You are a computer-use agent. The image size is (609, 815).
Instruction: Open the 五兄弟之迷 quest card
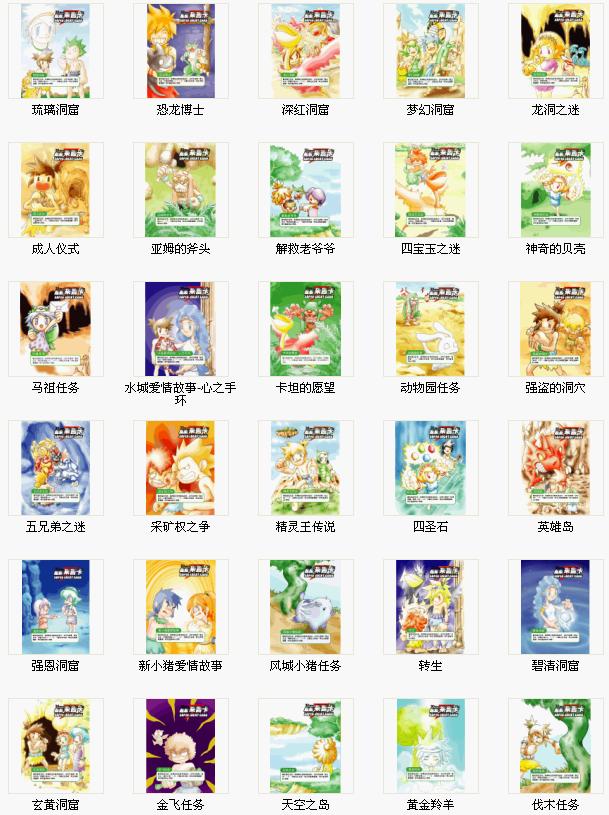tap(55, 468)
